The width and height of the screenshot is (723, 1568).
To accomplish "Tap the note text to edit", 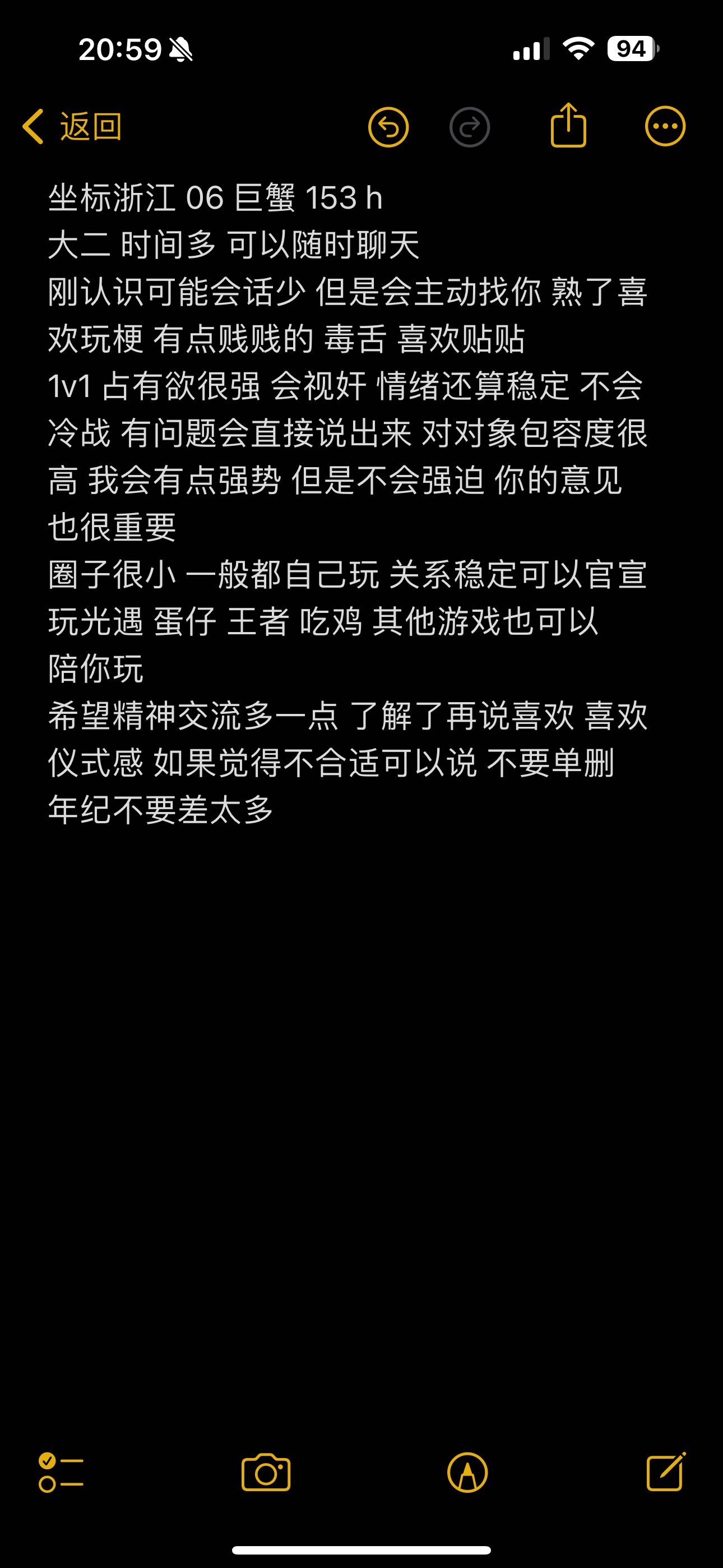I will 347,504.
